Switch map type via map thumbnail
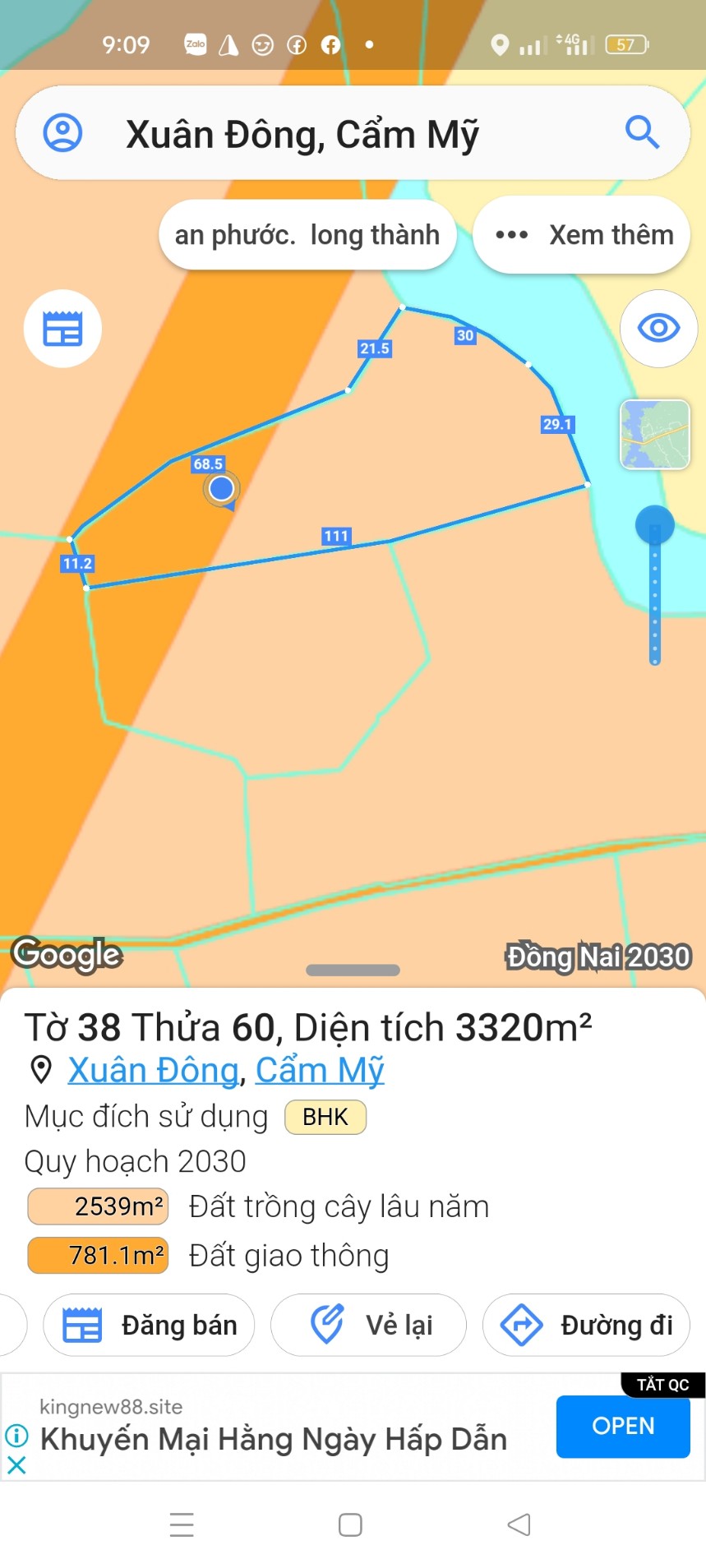The height and width of the screenshot is (1568, 706). click(655, 434)
